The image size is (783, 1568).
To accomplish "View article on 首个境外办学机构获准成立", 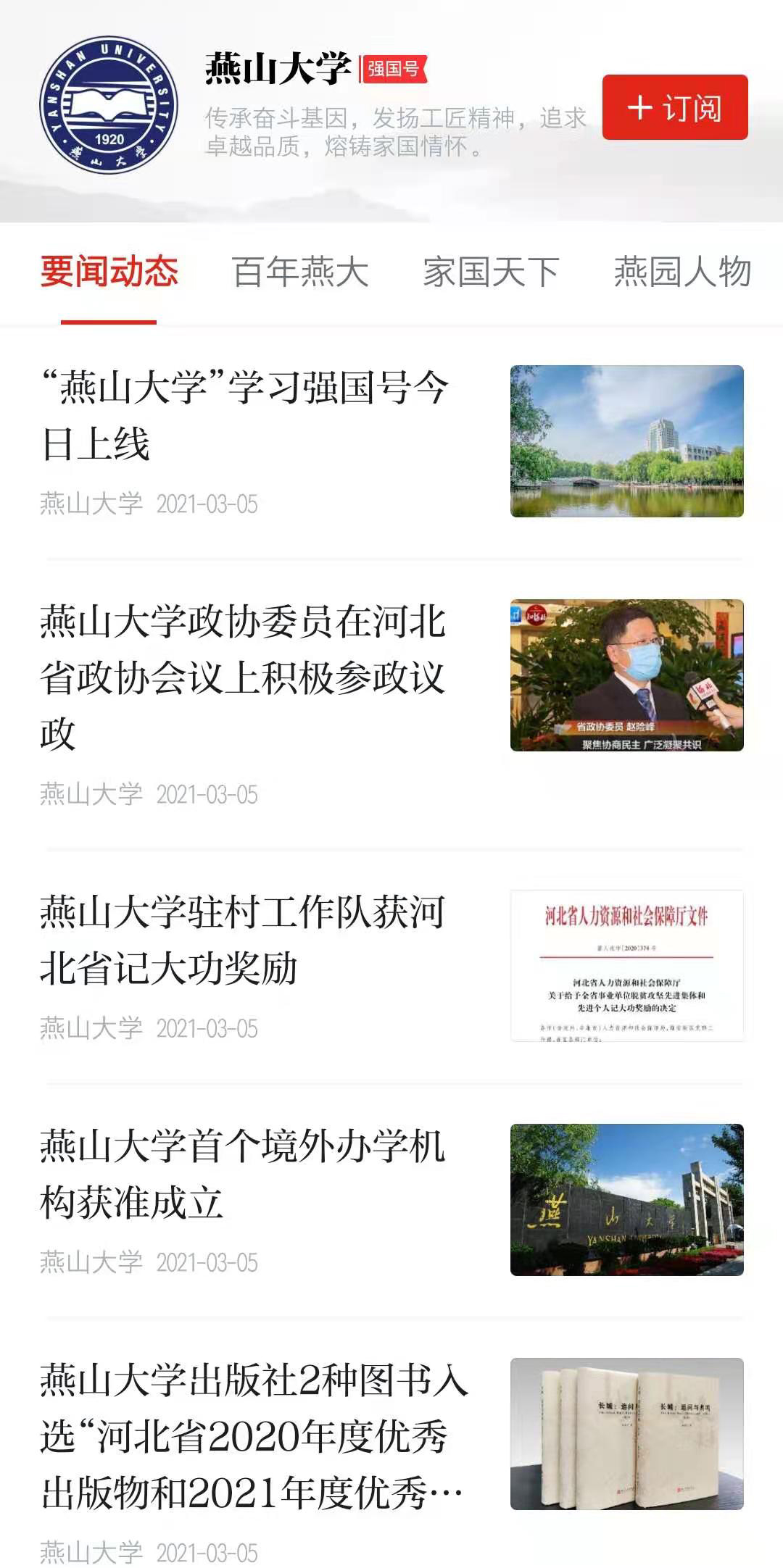I will click(242, 1174).
